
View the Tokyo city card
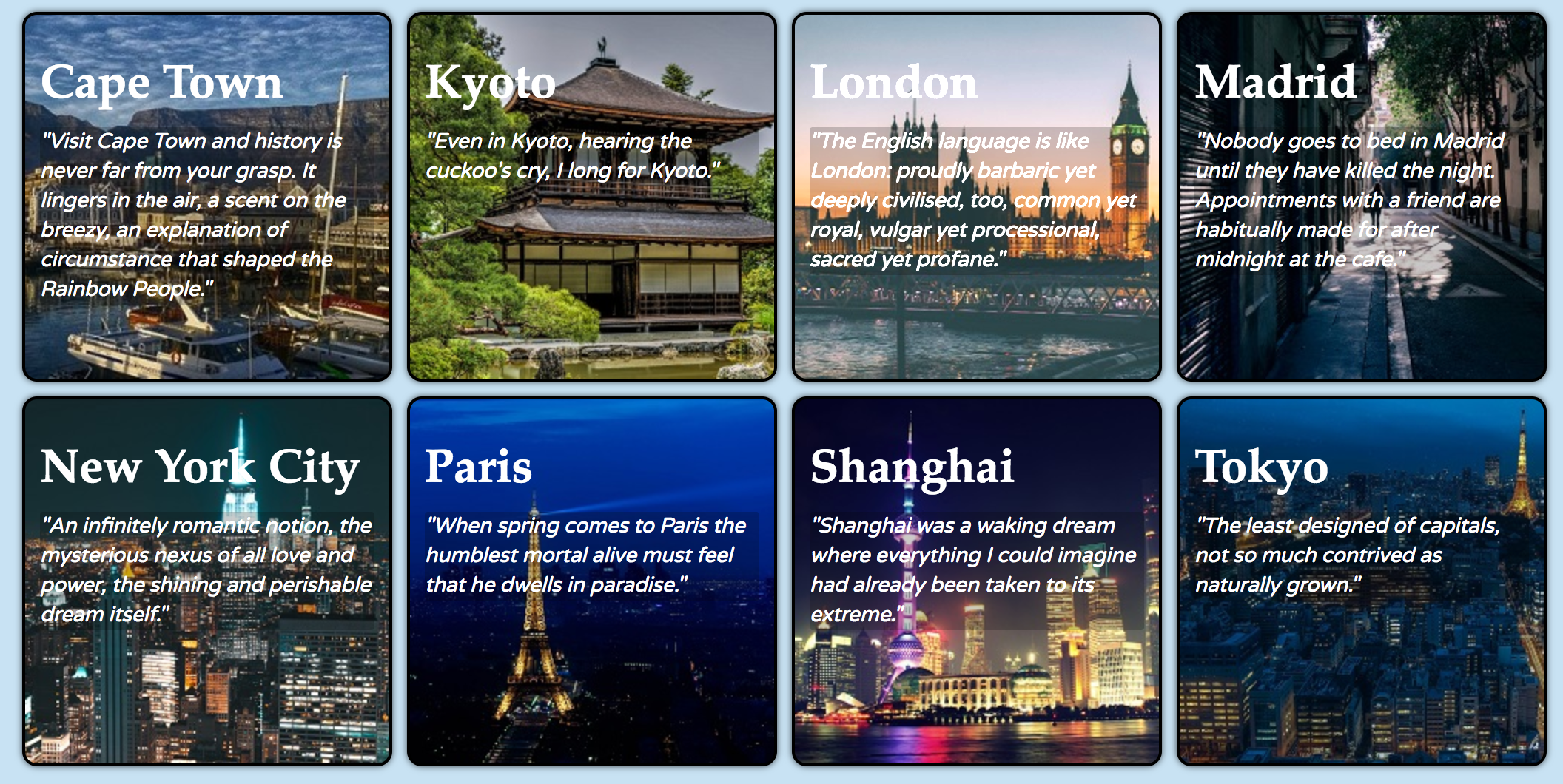(x=1361, y=581)
